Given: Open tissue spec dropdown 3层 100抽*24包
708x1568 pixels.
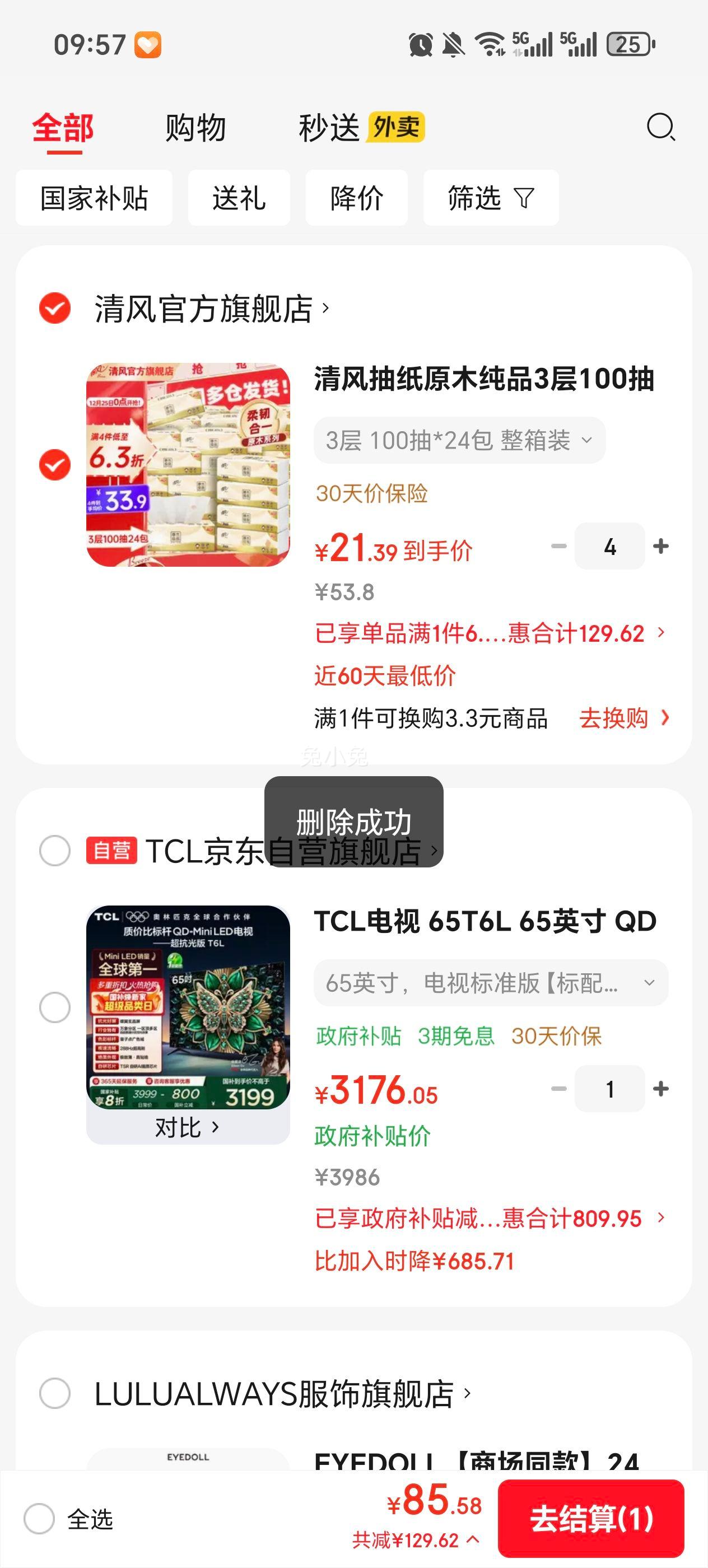Looking at the screenshot, I should click(457, 440).
